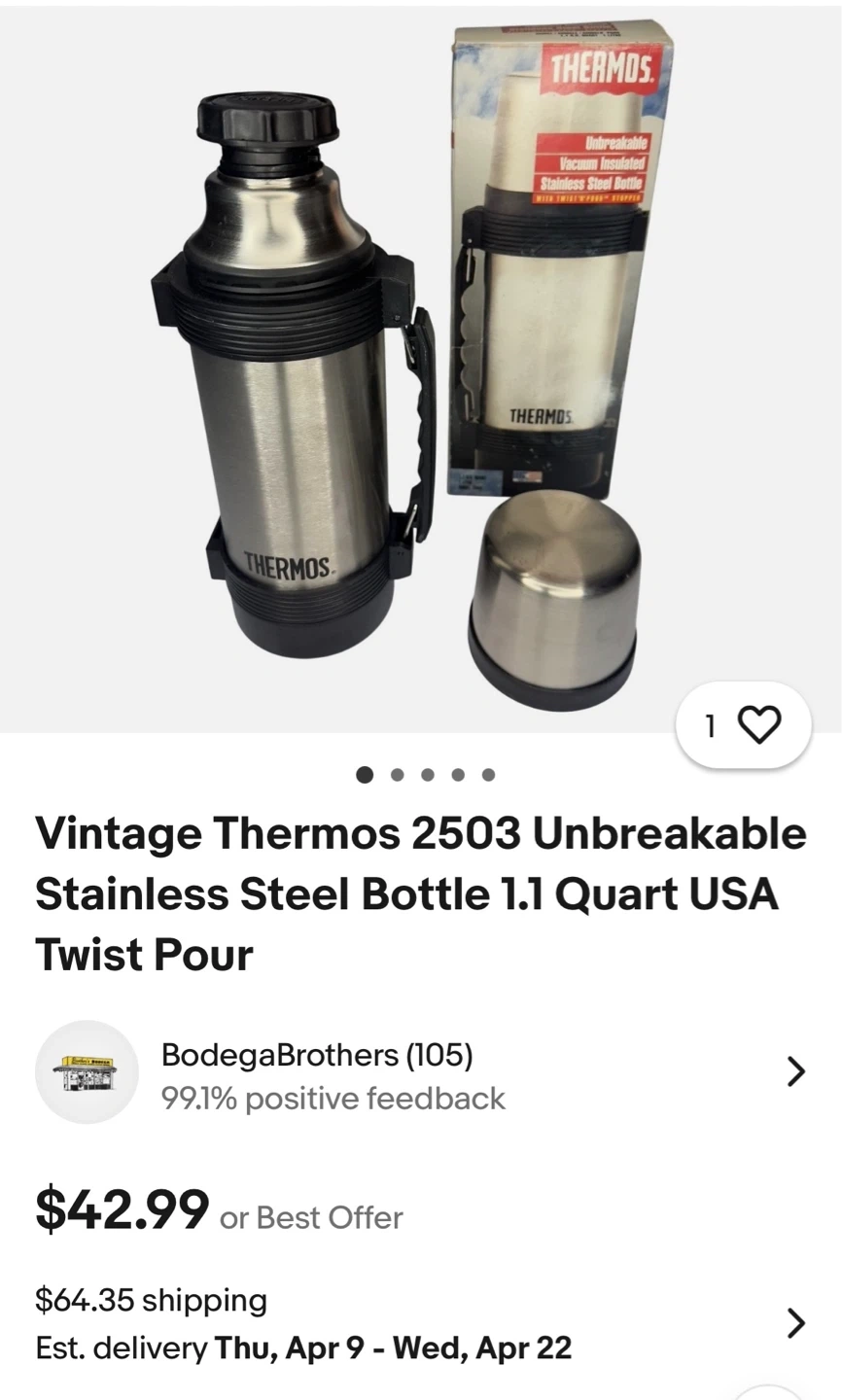View shipping and delivery details
The height and width of the screenshot is (1400, 842).
[x=421, y=1323]
